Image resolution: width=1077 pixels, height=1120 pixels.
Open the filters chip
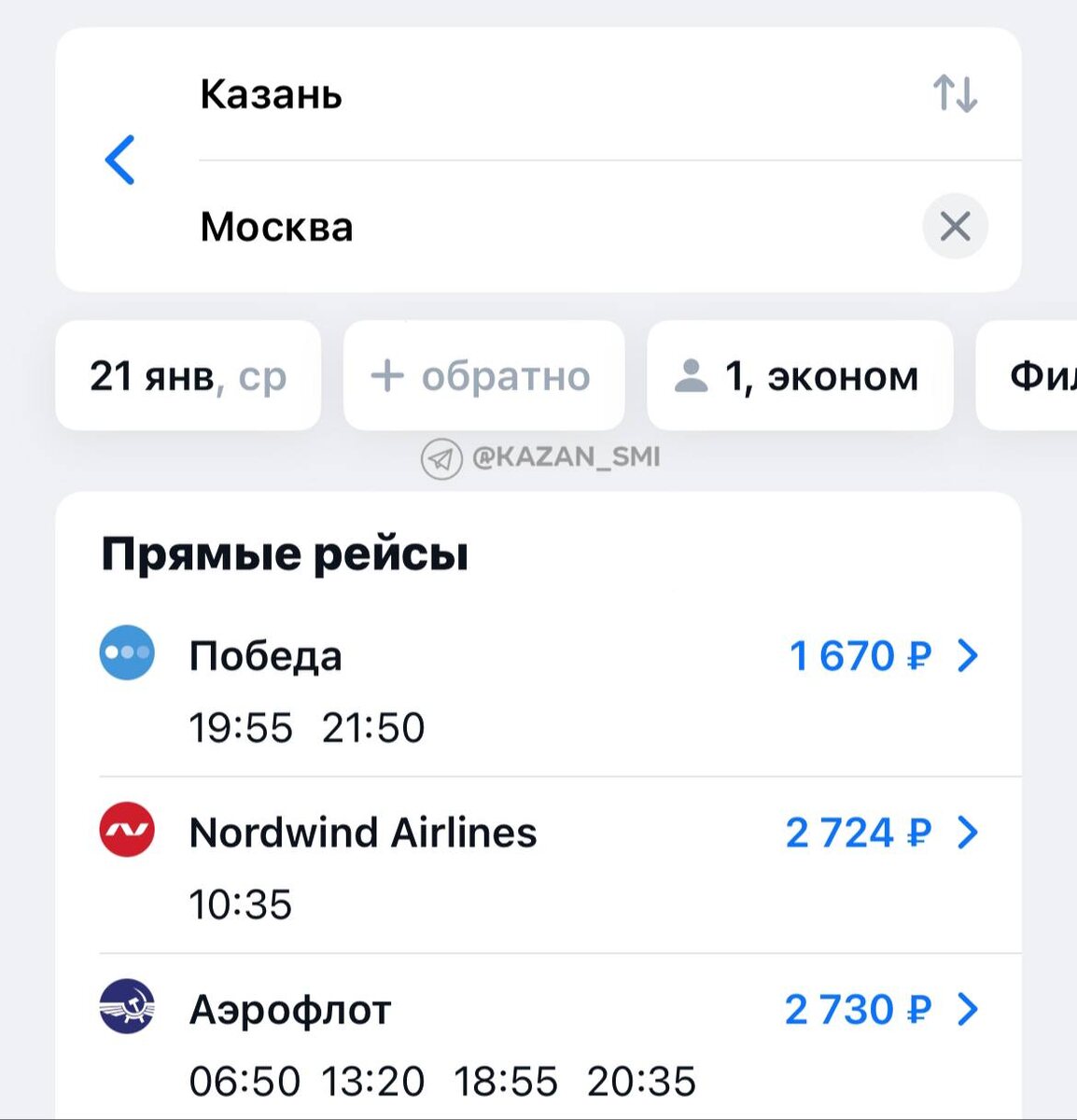click(1036, 376)
